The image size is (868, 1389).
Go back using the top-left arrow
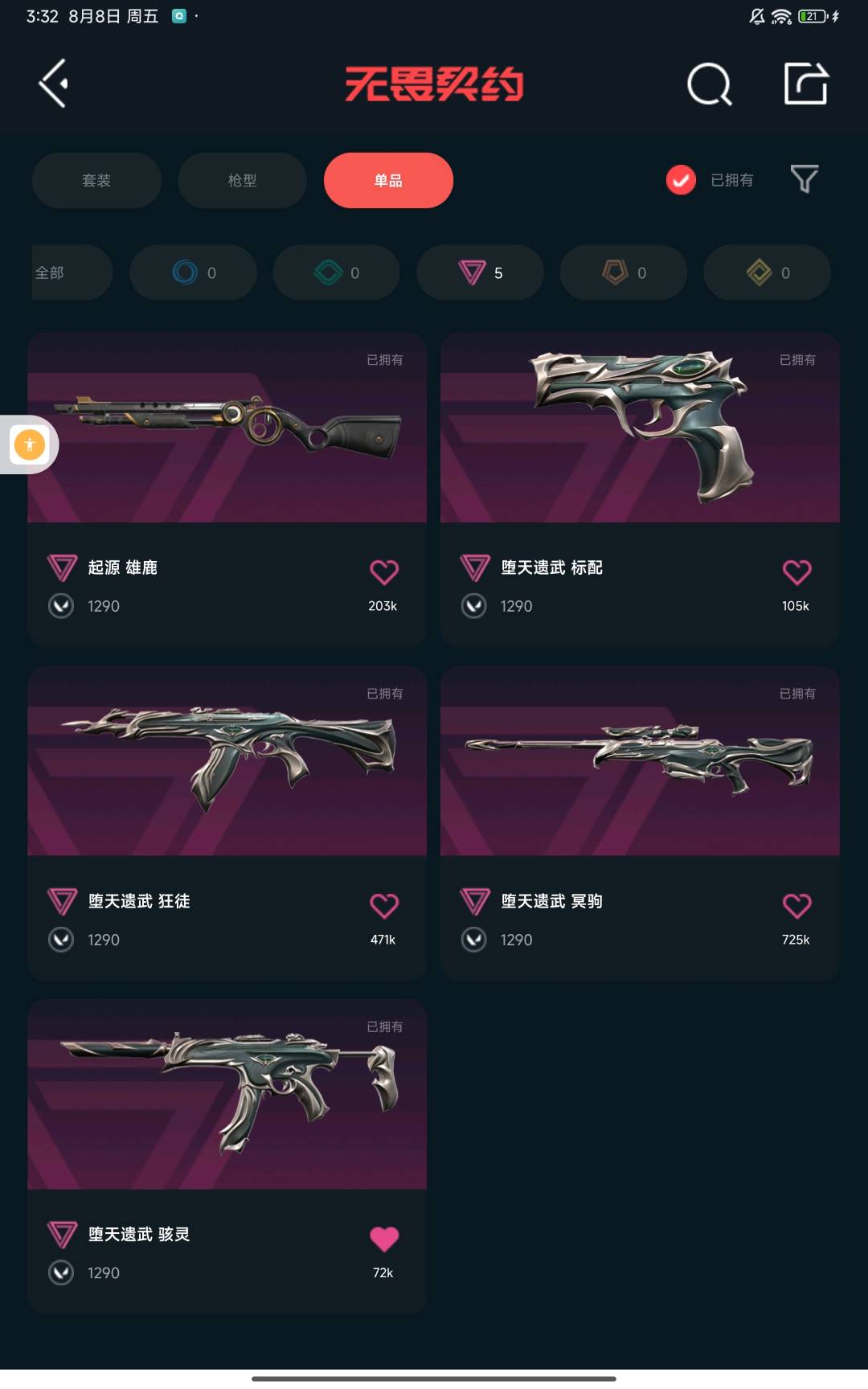(x=53, y=84)
